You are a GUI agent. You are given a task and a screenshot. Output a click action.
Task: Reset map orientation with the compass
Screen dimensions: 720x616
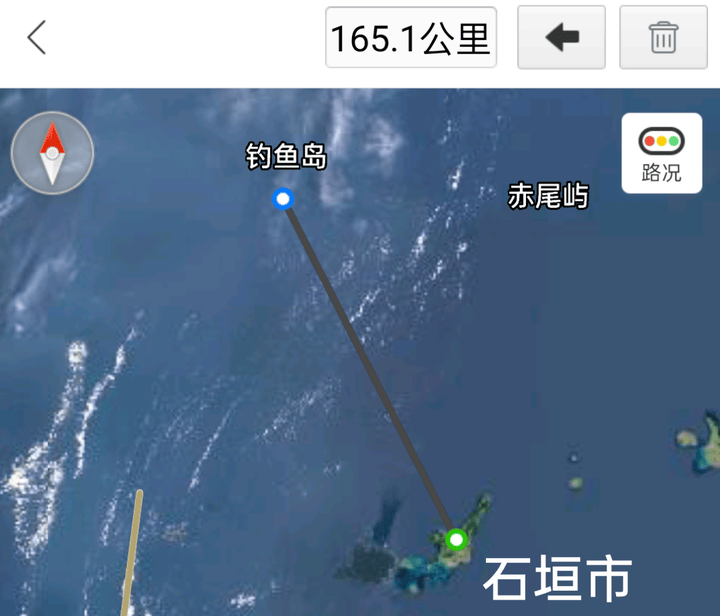pyautogui.click(x=52, y=153)
